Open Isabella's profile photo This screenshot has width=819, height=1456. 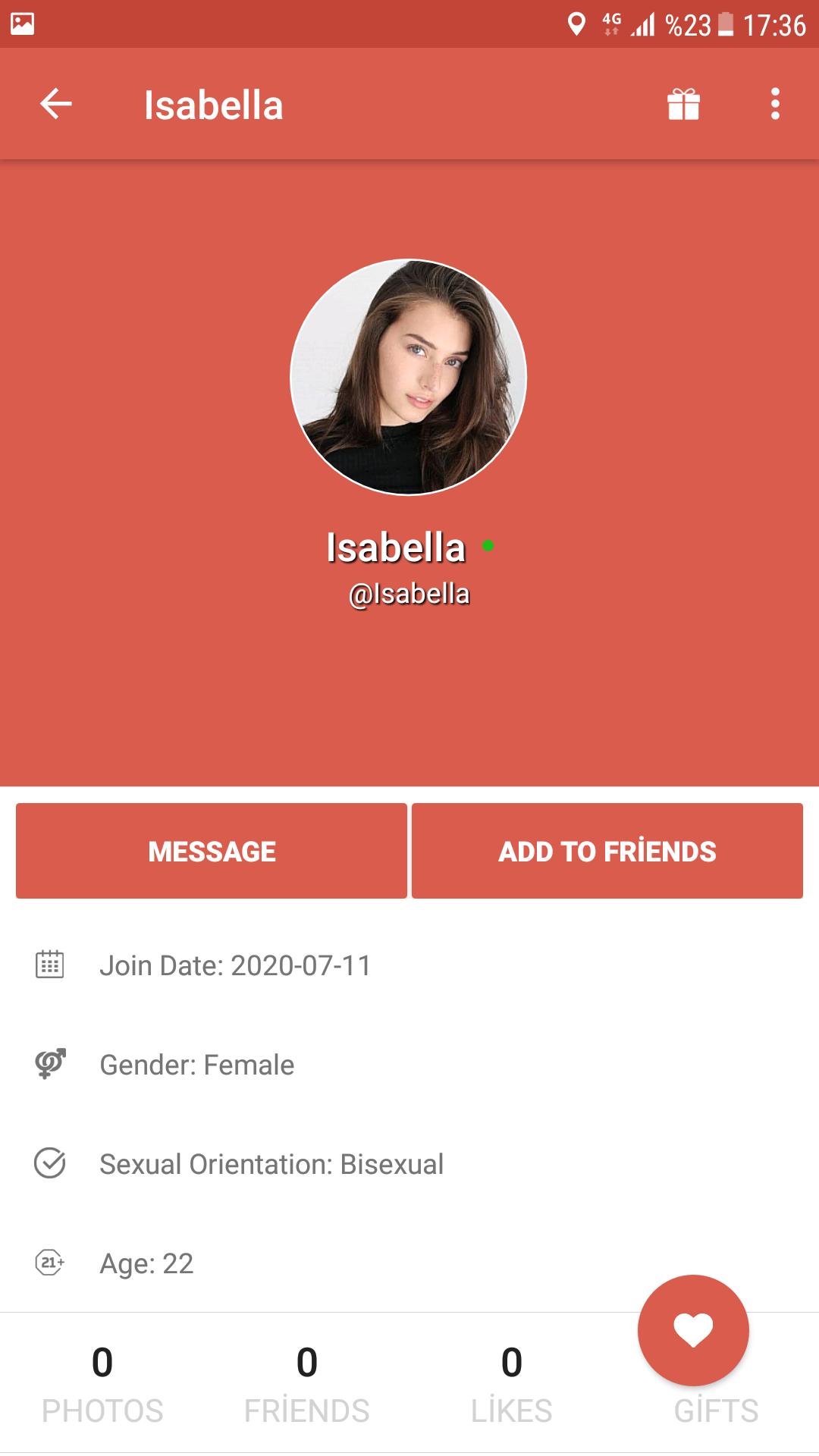pyautogui.click(x=409, y=377)
